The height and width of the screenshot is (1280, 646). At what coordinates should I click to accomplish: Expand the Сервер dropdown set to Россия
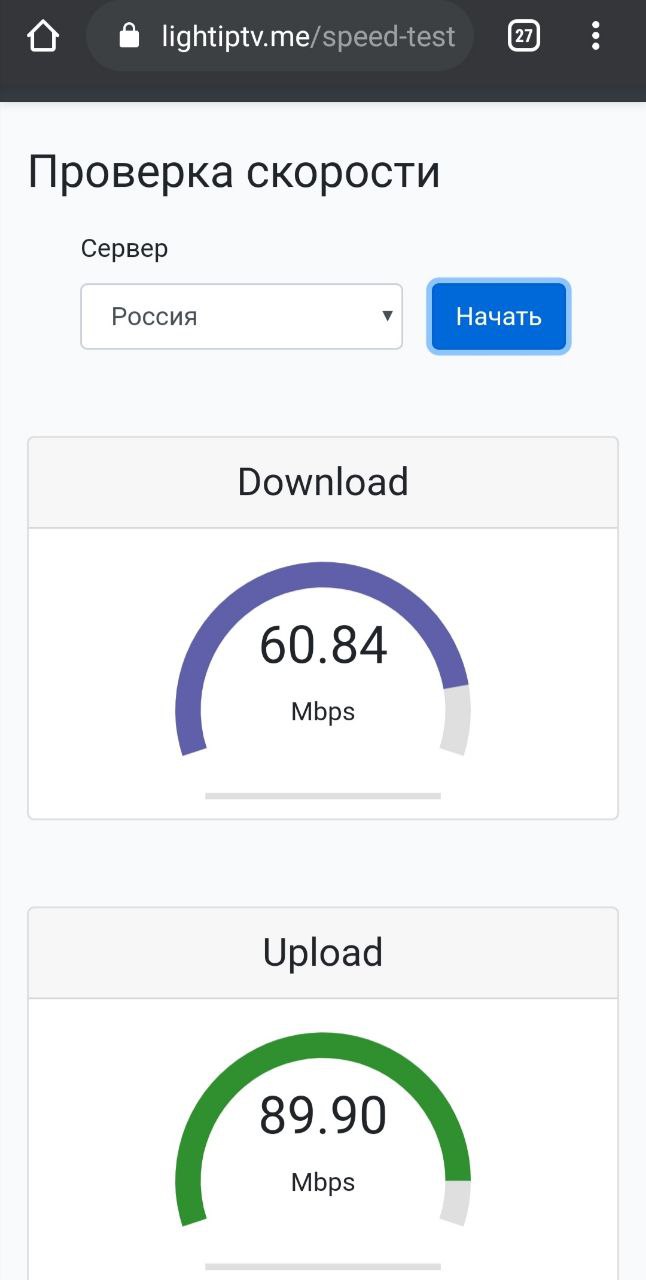click(x=241, y=317)
